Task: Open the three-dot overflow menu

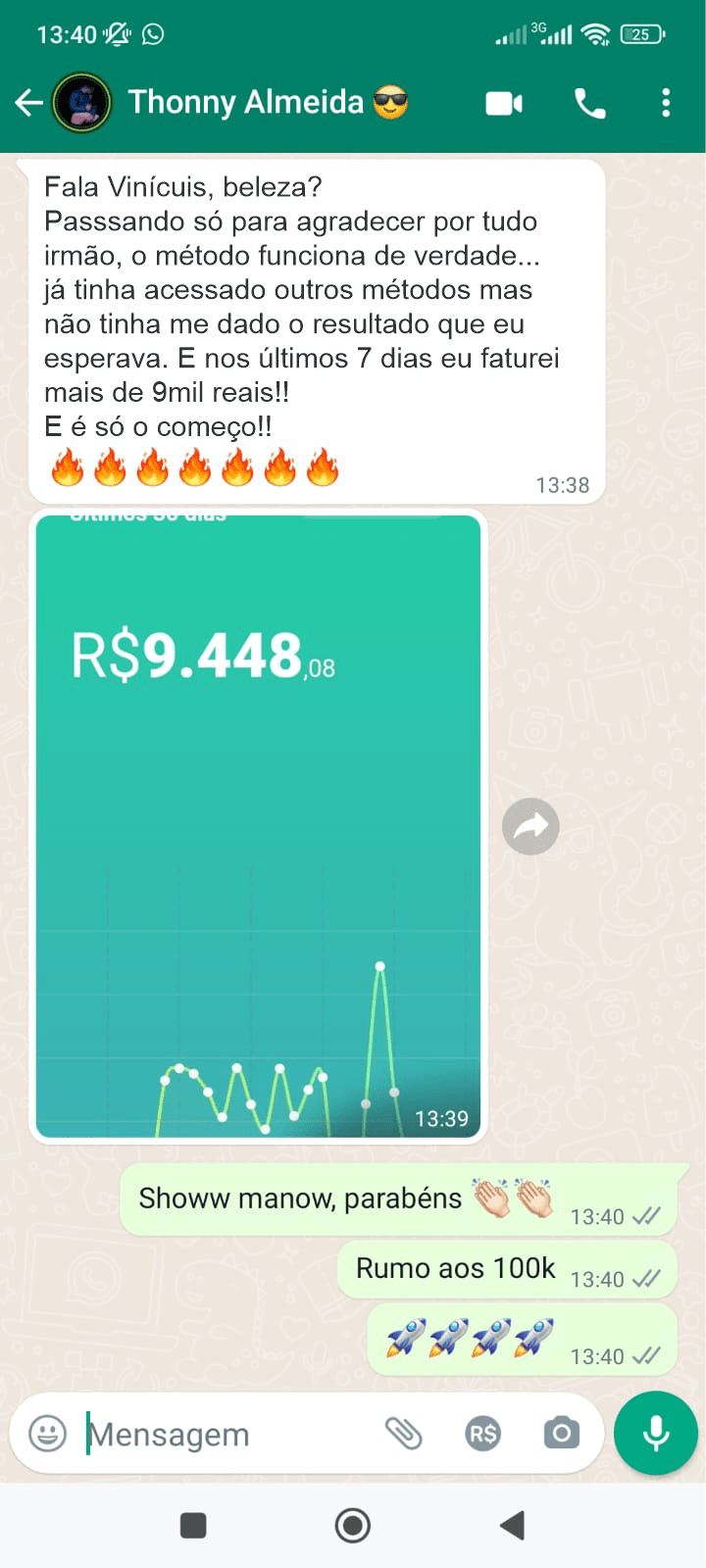Action: coord(666,103)
